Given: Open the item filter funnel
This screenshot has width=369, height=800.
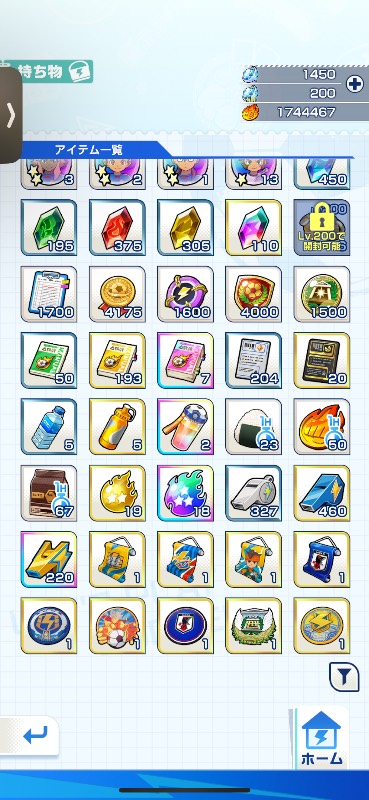Looking at the screenshot, I should pyautogui.click(x=344, y=677).
